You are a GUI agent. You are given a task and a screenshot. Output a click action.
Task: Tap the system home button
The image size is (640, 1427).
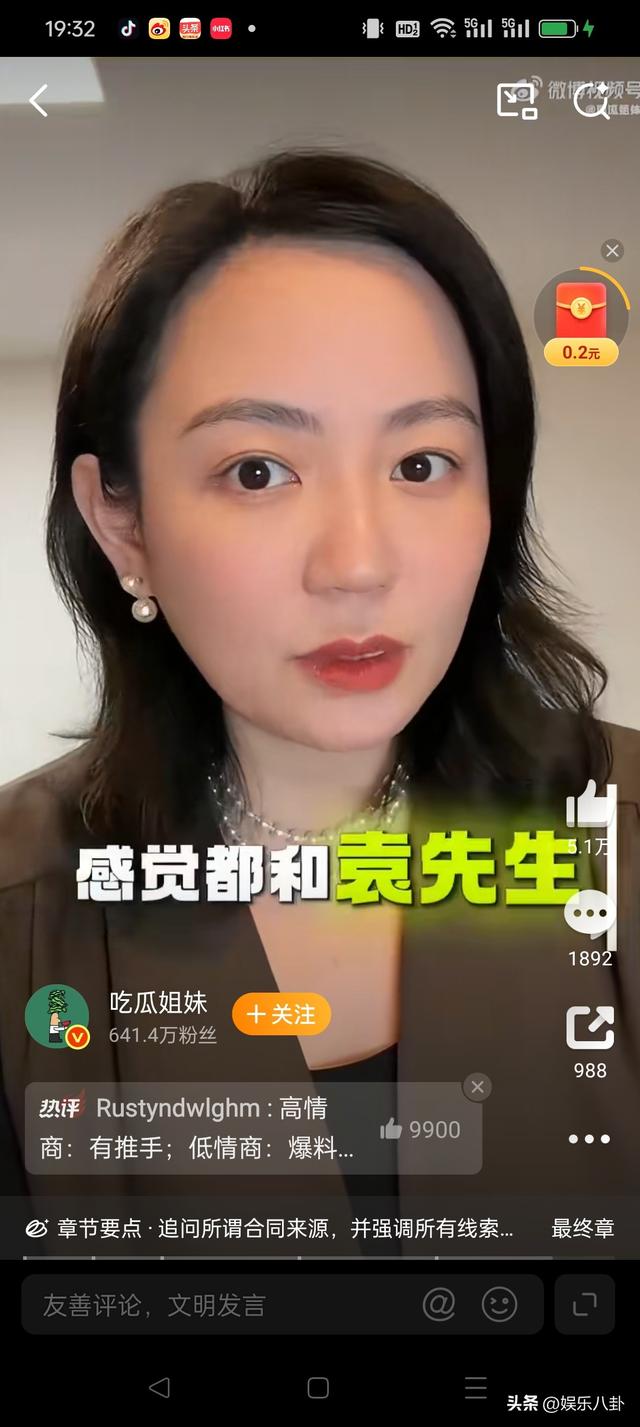(x=318, y=1388)
